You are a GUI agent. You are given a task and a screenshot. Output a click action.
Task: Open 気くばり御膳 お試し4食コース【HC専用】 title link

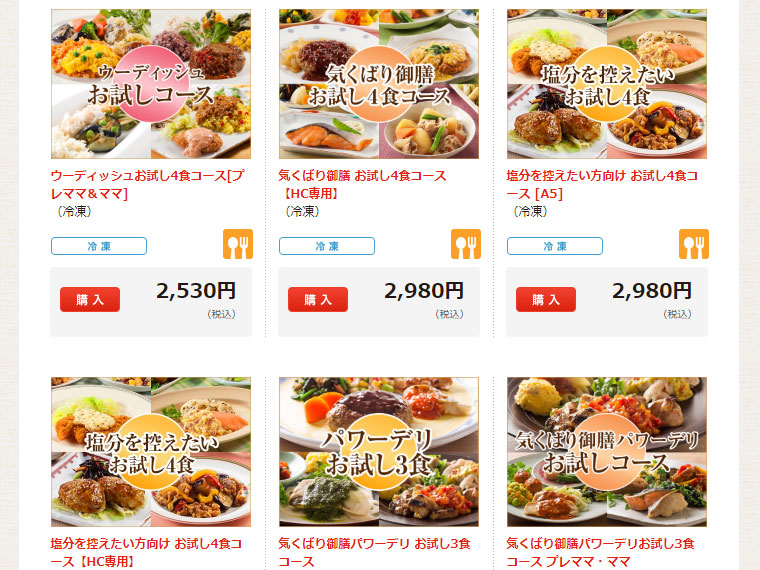[362, 184]
